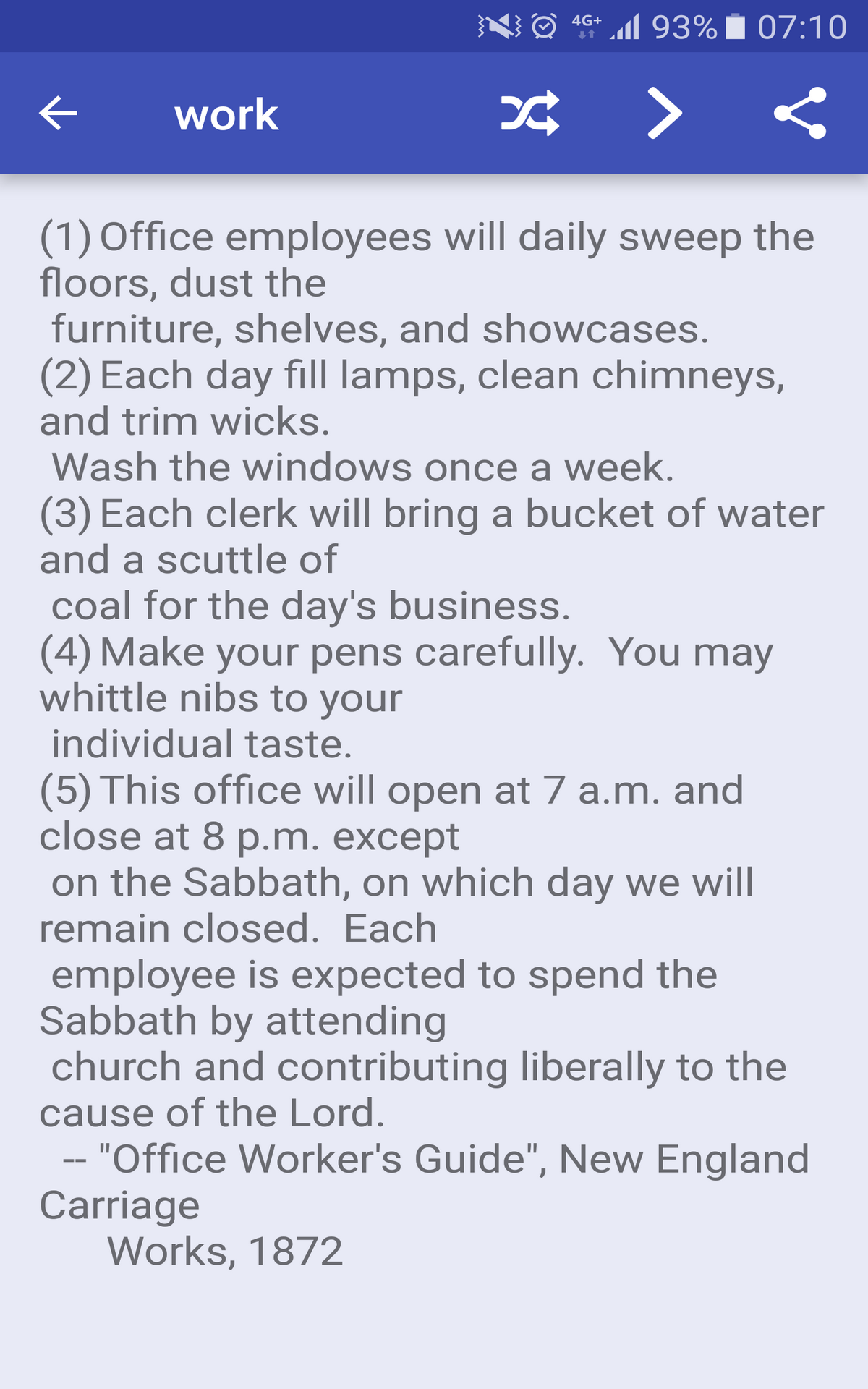The height and width of the screenshot is (1389, 868).
Task: Shuffle to a random quote
Action: click(530, 114)
